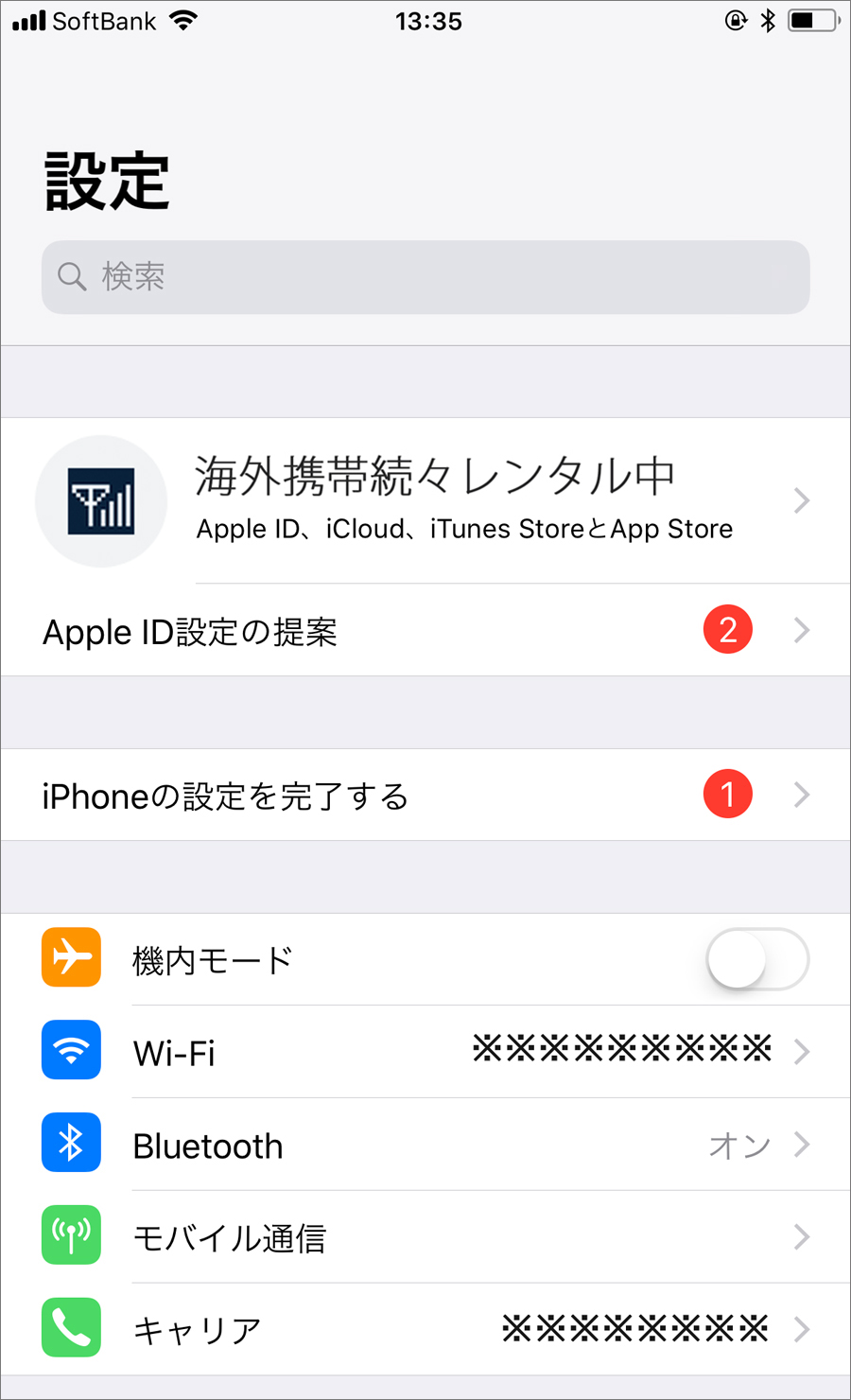Tap the モバイル通信 antenna icon
The width and height of the screenshot is (851, 1400).
coord(71,1235)
